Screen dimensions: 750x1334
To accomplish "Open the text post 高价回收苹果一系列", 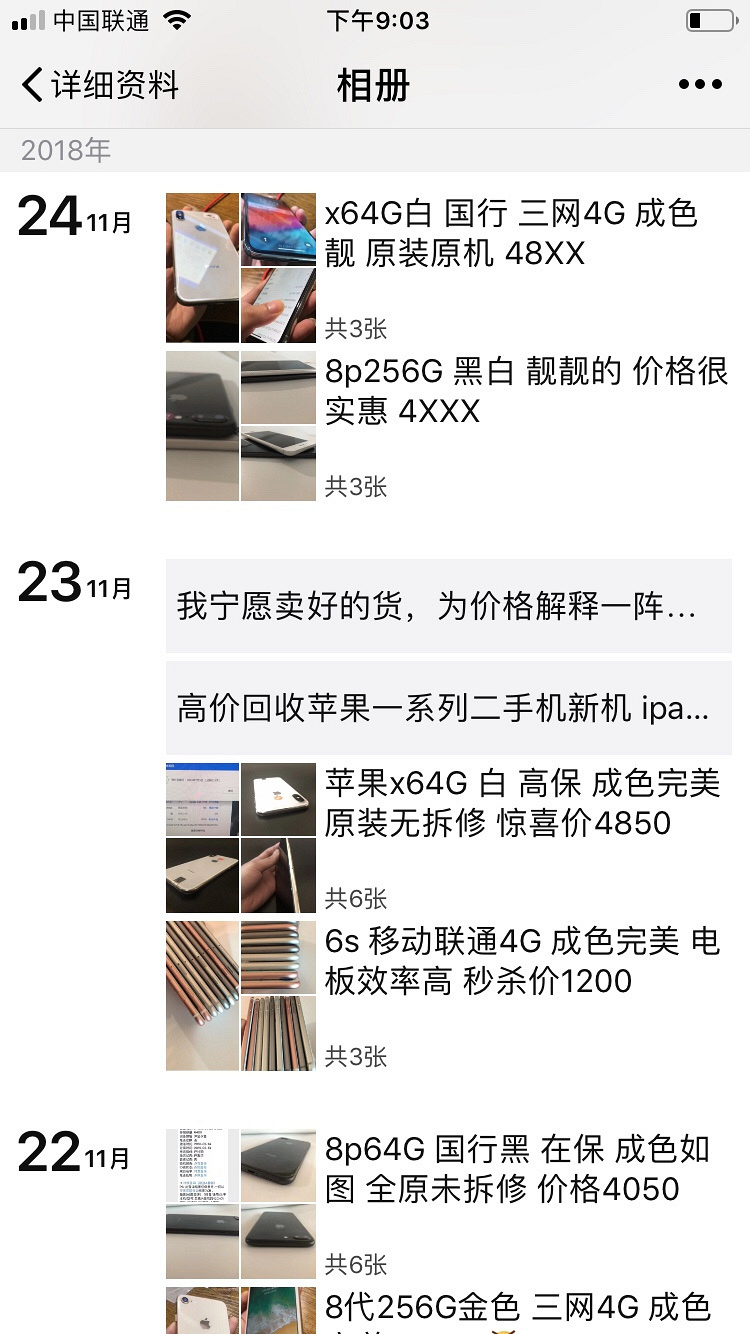I will [448, 708].
